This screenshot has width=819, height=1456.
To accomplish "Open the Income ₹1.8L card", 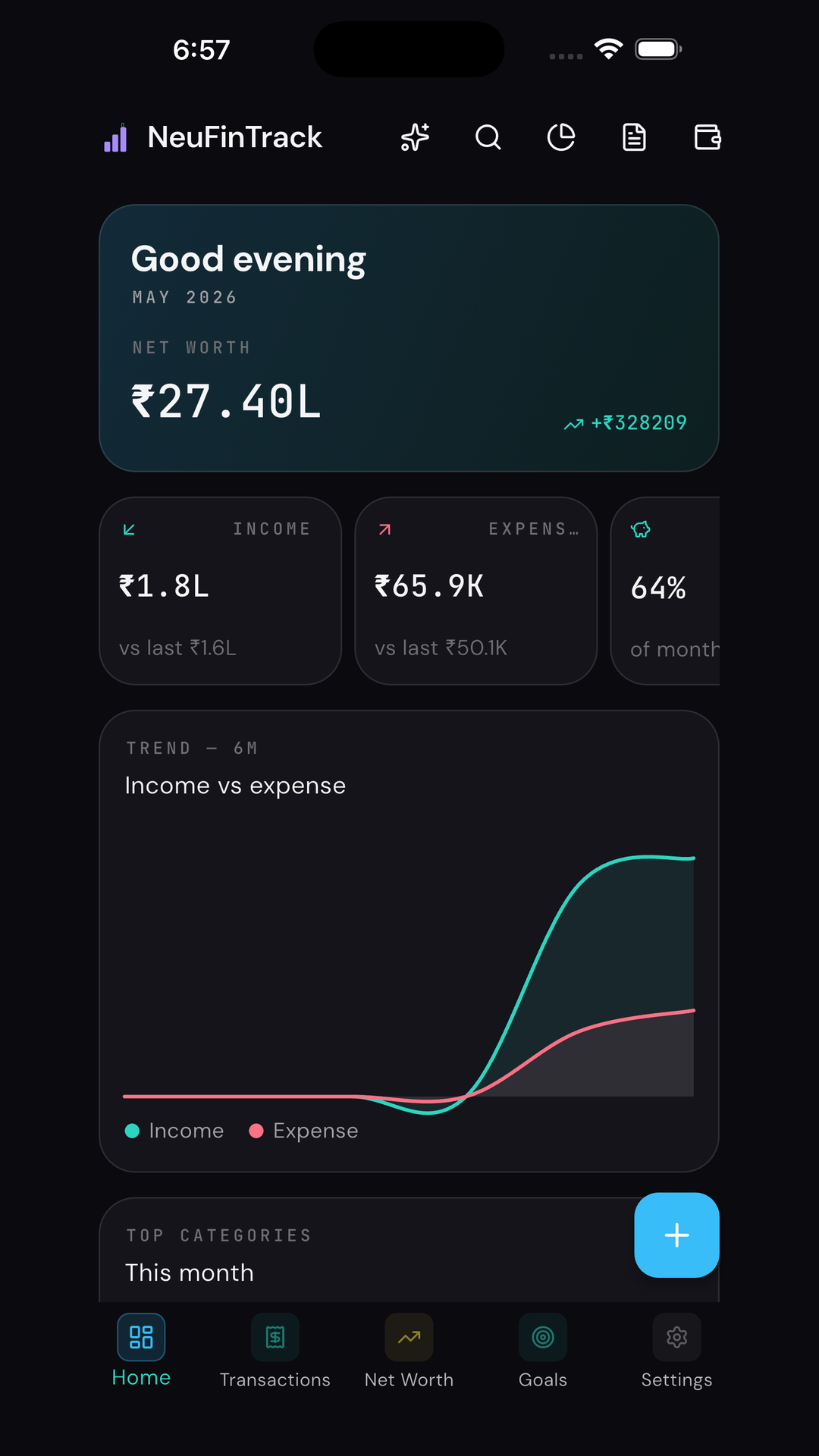I will click(221, 591).
